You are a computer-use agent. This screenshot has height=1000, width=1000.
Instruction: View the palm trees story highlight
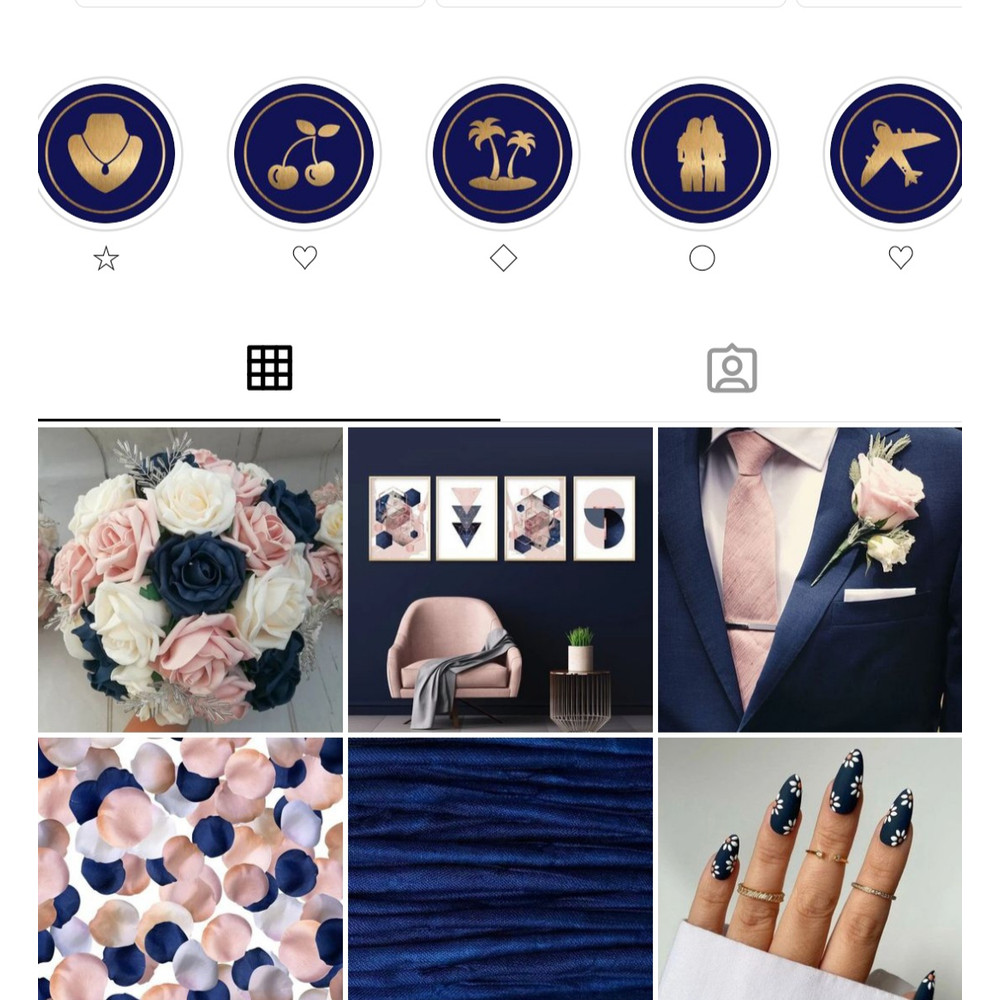(503, 153)
